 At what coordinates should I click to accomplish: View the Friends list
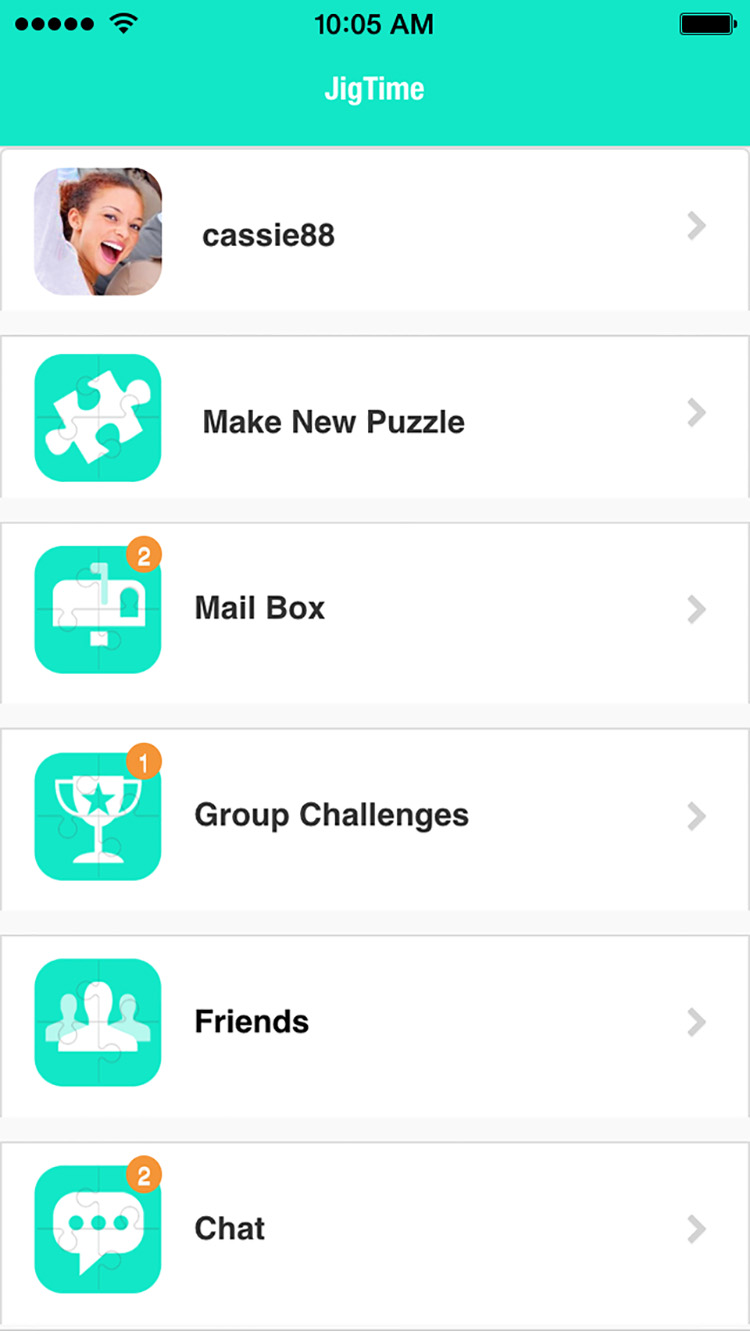click(374, 1022)
